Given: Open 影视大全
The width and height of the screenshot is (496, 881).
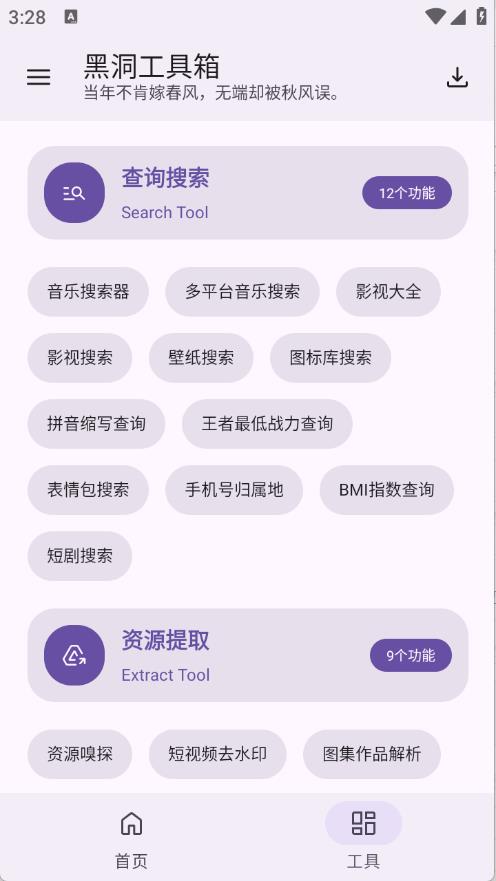Looking at the screenshot, I should tap(388, 292).
